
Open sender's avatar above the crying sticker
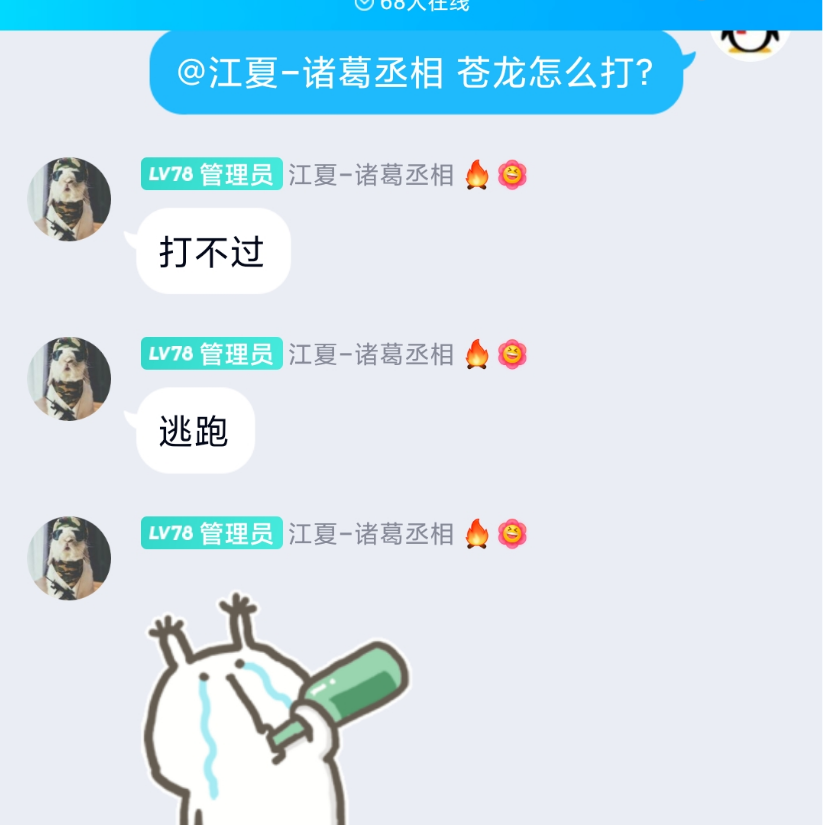(x=69, y=558)
